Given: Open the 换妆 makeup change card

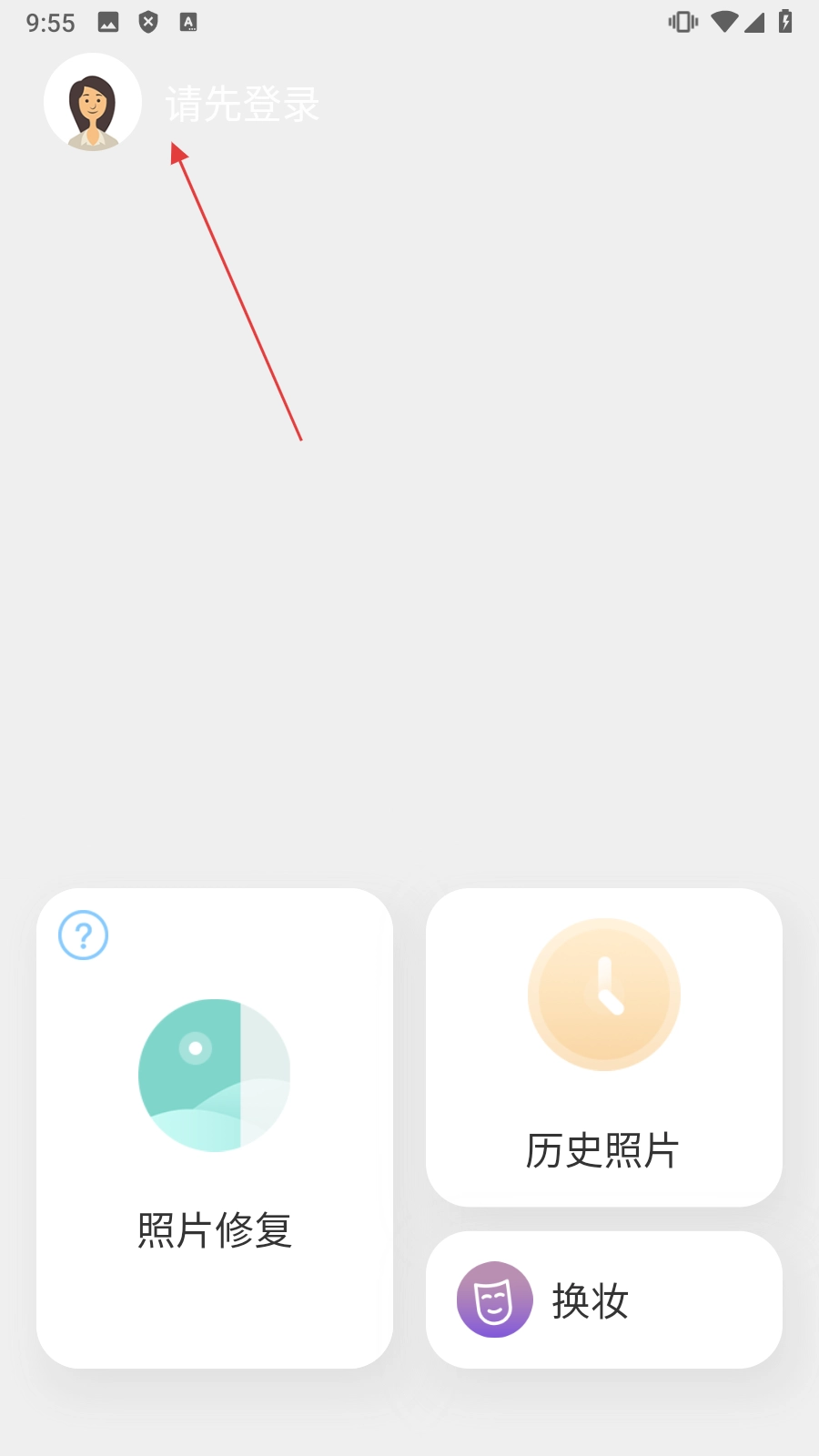Looking at the screenshot, I should [x=603, y=1299].
